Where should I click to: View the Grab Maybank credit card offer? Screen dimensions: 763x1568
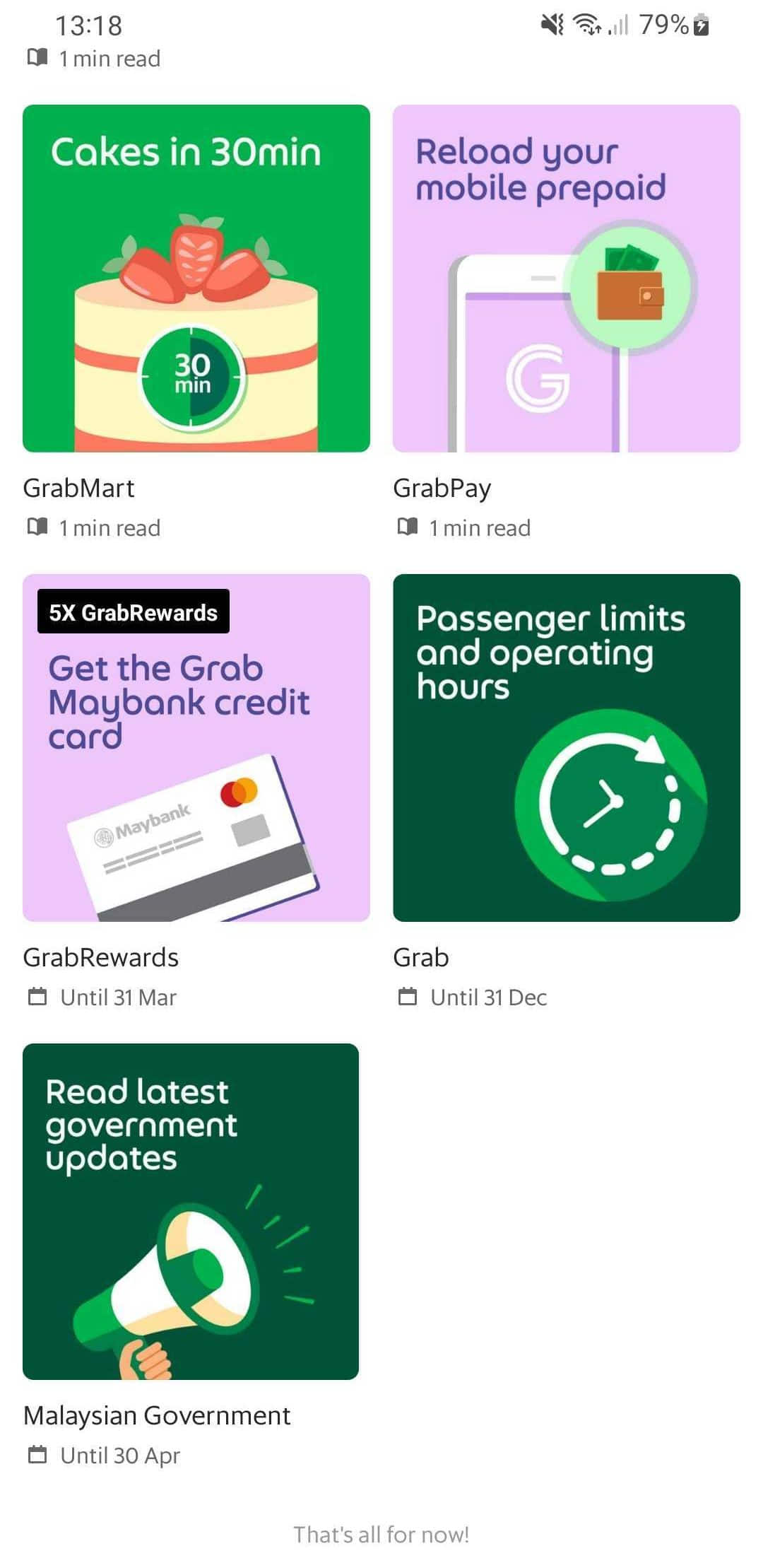196,747
